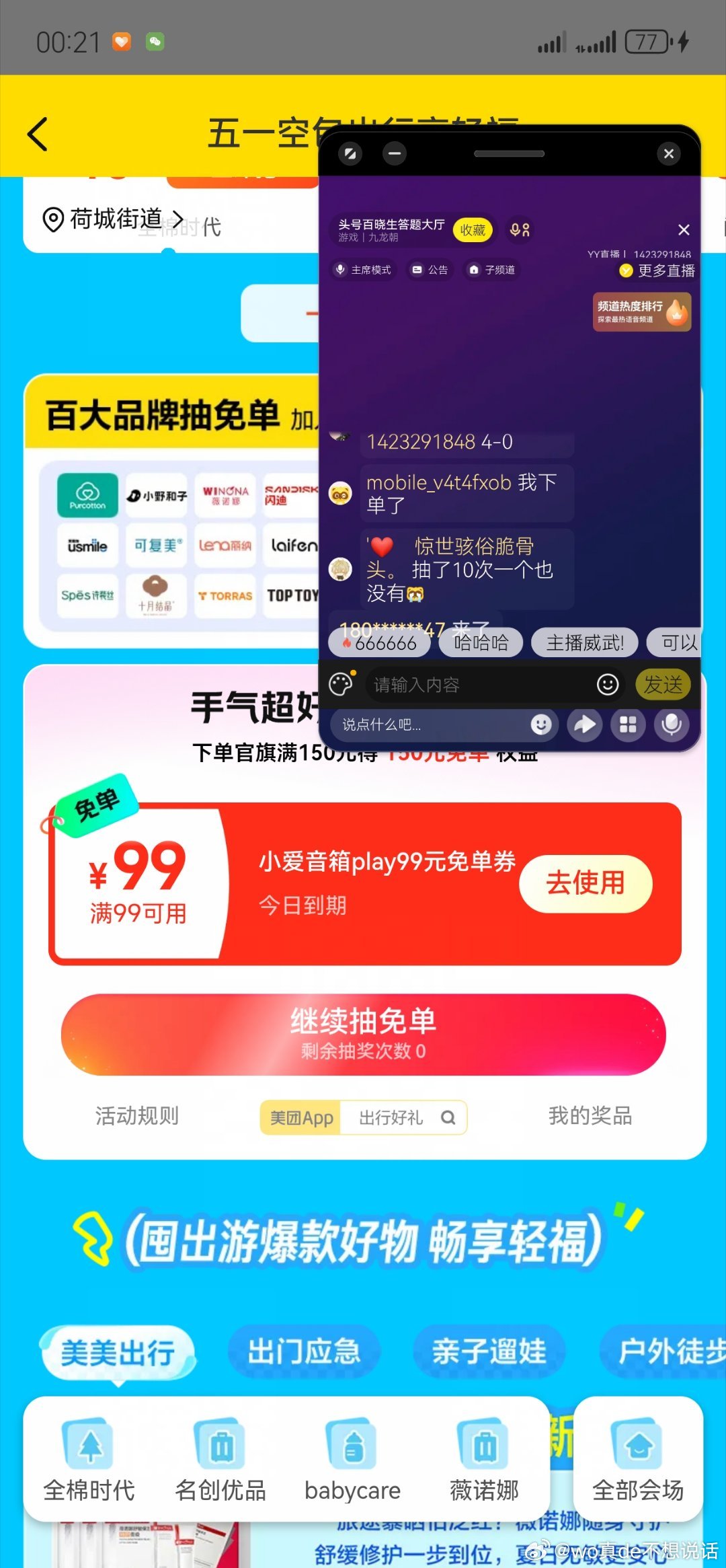Change the location 荷城街道
Viewport: 726px width, 1568px height.
(113, 219)
